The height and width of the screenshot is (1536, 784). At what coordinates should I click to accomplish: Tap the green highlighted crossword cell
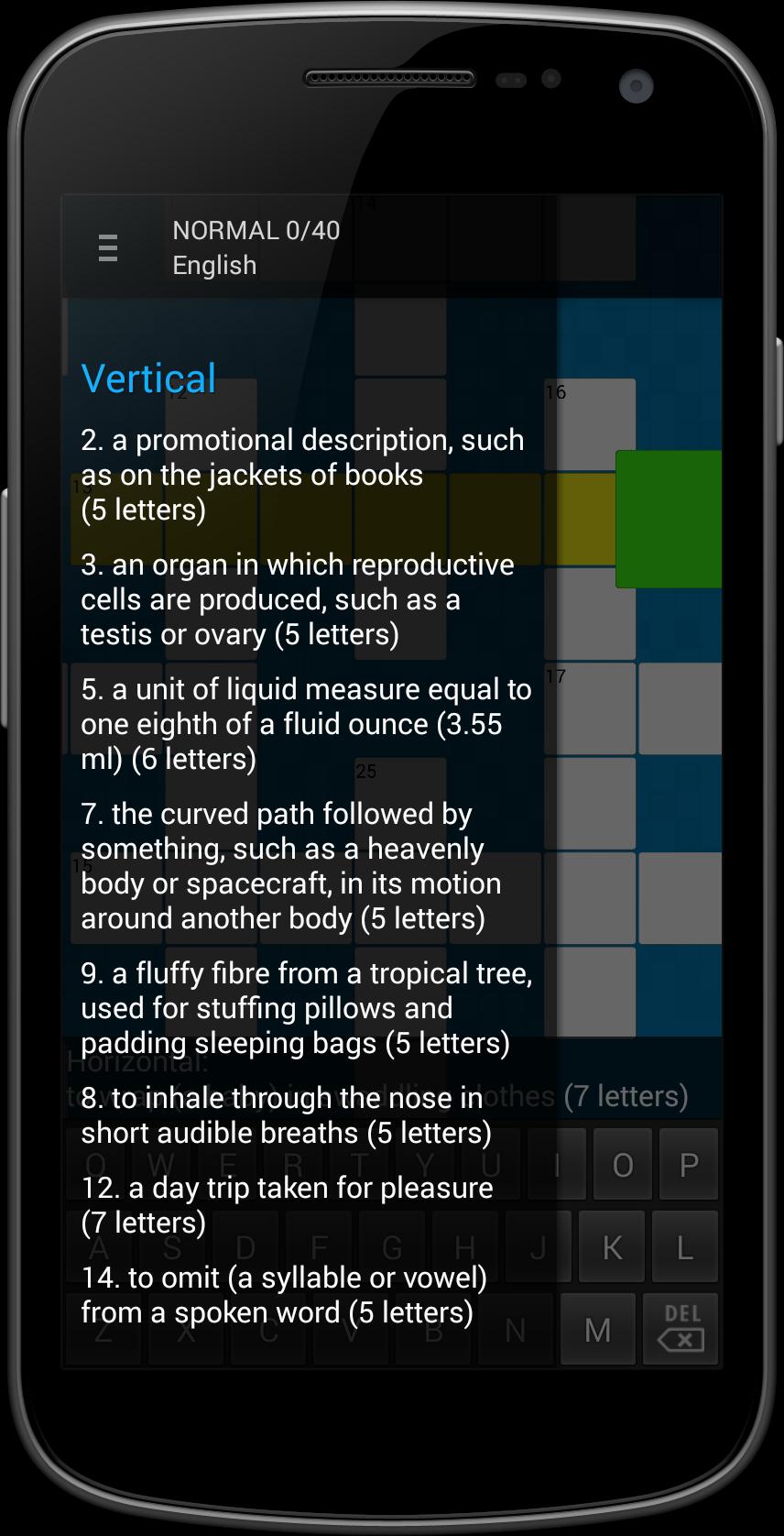(669, 519)
